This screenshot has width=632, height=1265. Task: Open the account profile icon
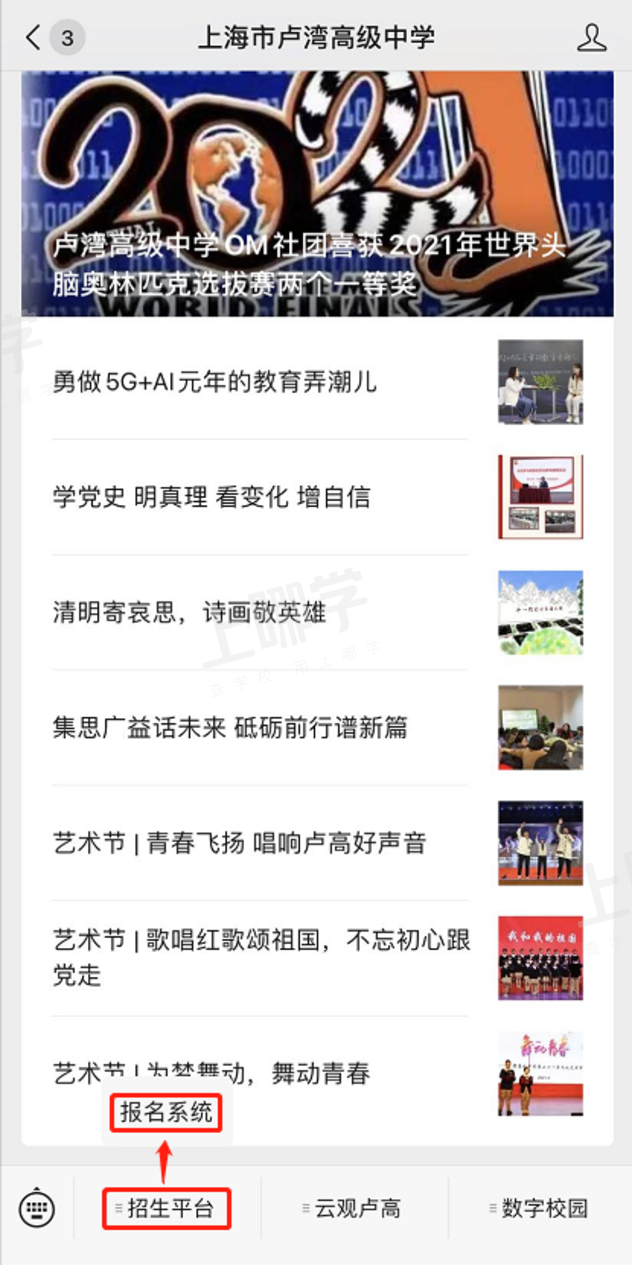592,39
